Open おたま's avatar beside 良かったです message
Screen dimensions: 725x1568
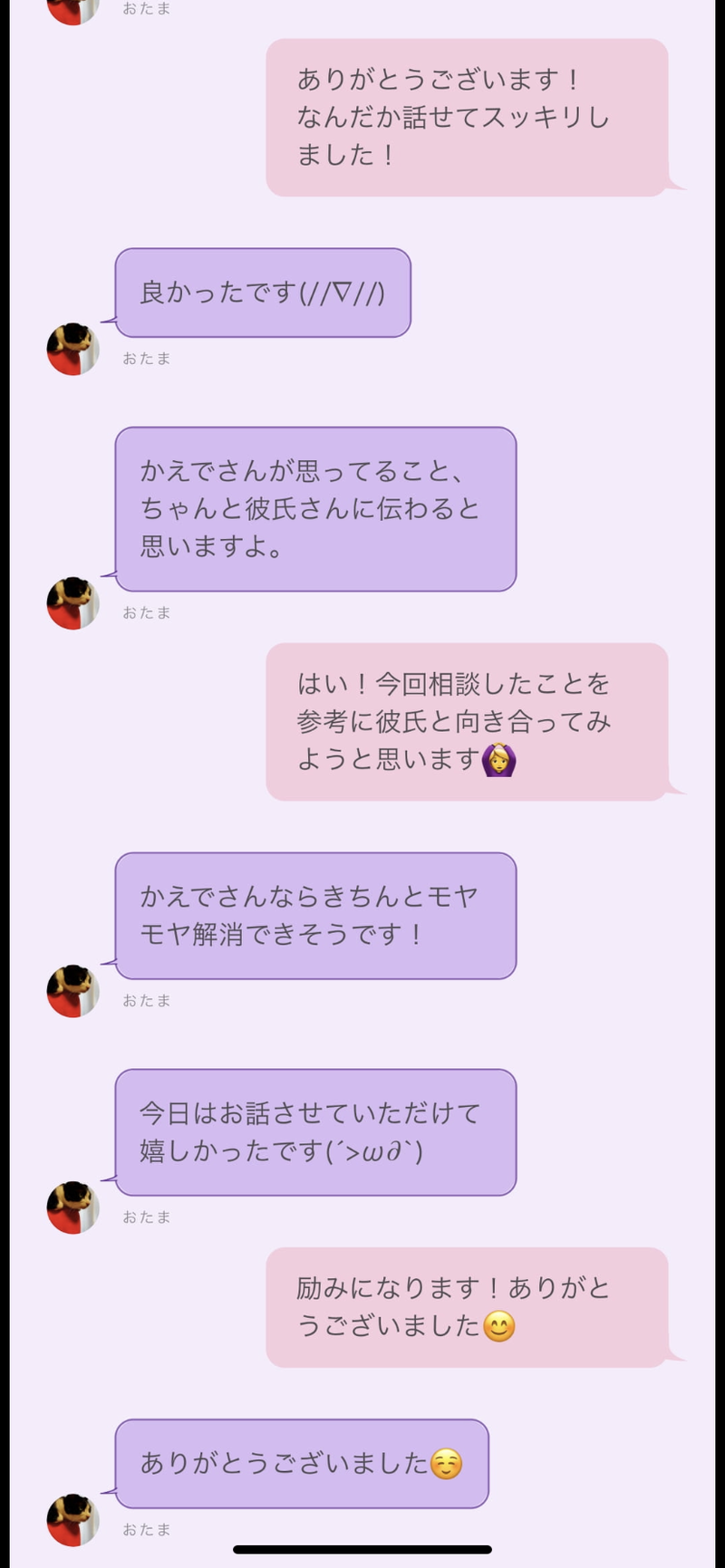(72, 349)
